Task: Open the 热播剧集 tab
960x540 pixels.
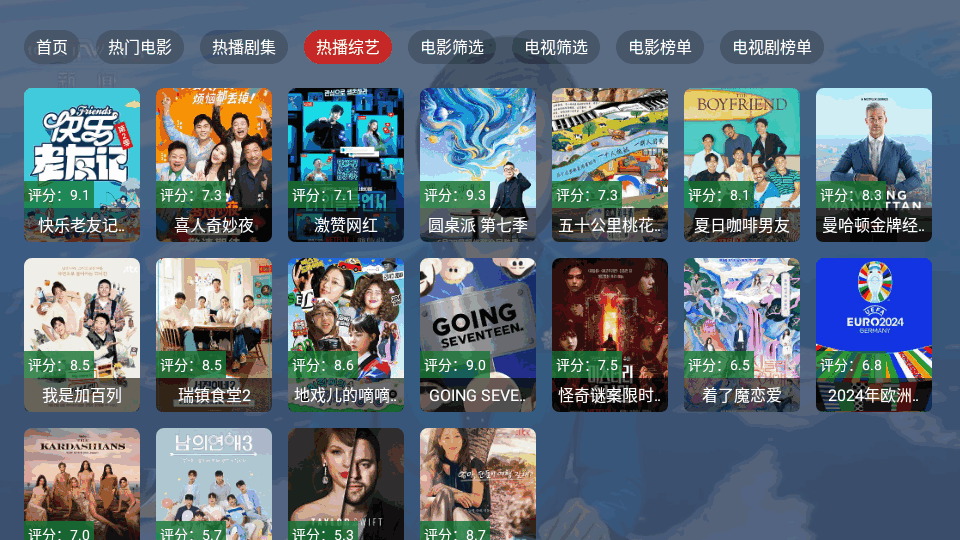Action: click(x=244, y=47)
